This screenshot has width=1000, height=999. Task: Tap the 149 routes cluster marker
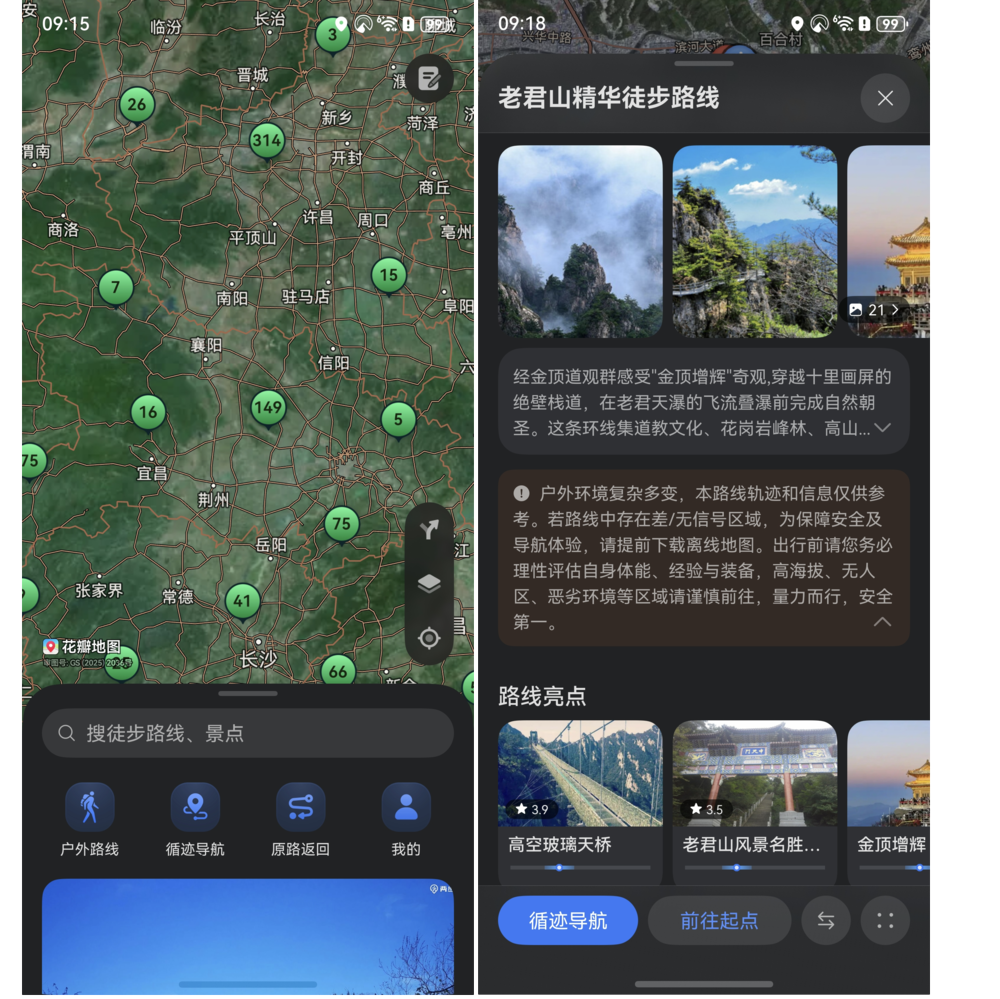[x=268, y=407]
